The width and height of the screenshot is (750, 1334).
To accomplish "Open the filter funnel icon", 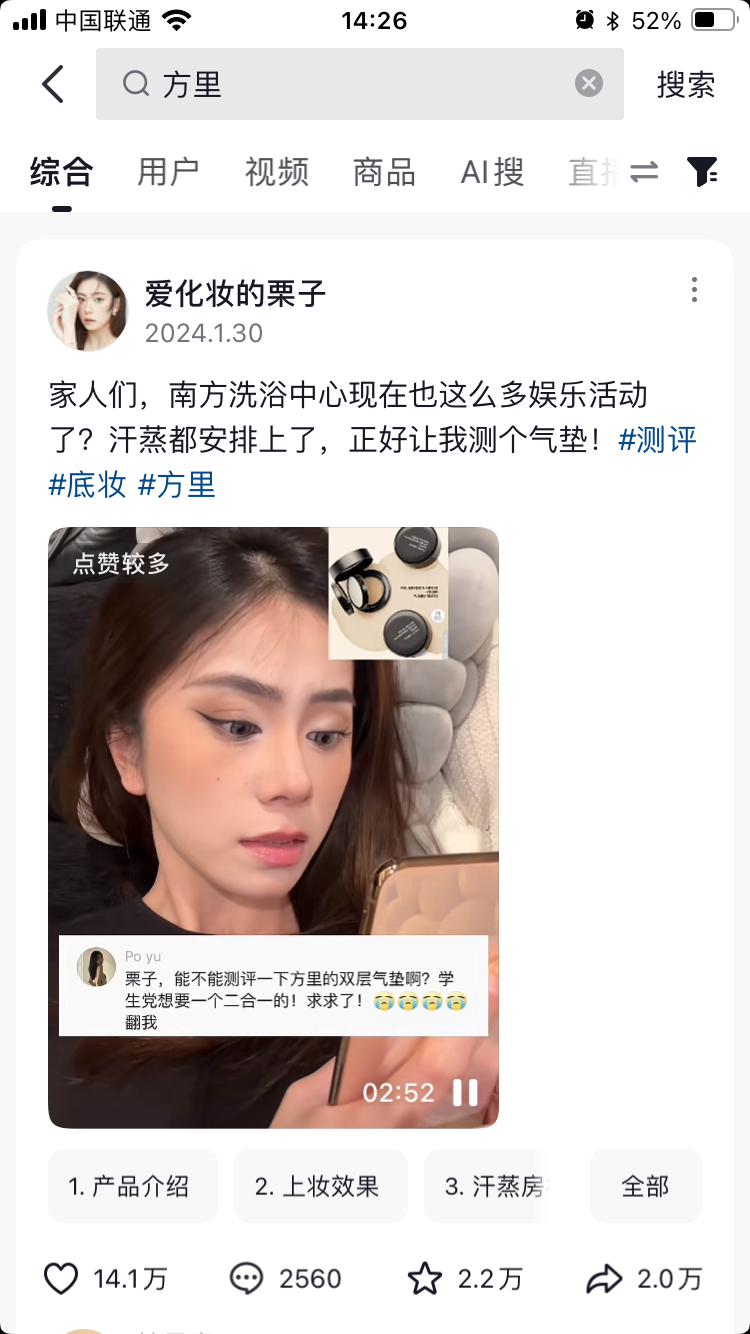I will 704,172.
